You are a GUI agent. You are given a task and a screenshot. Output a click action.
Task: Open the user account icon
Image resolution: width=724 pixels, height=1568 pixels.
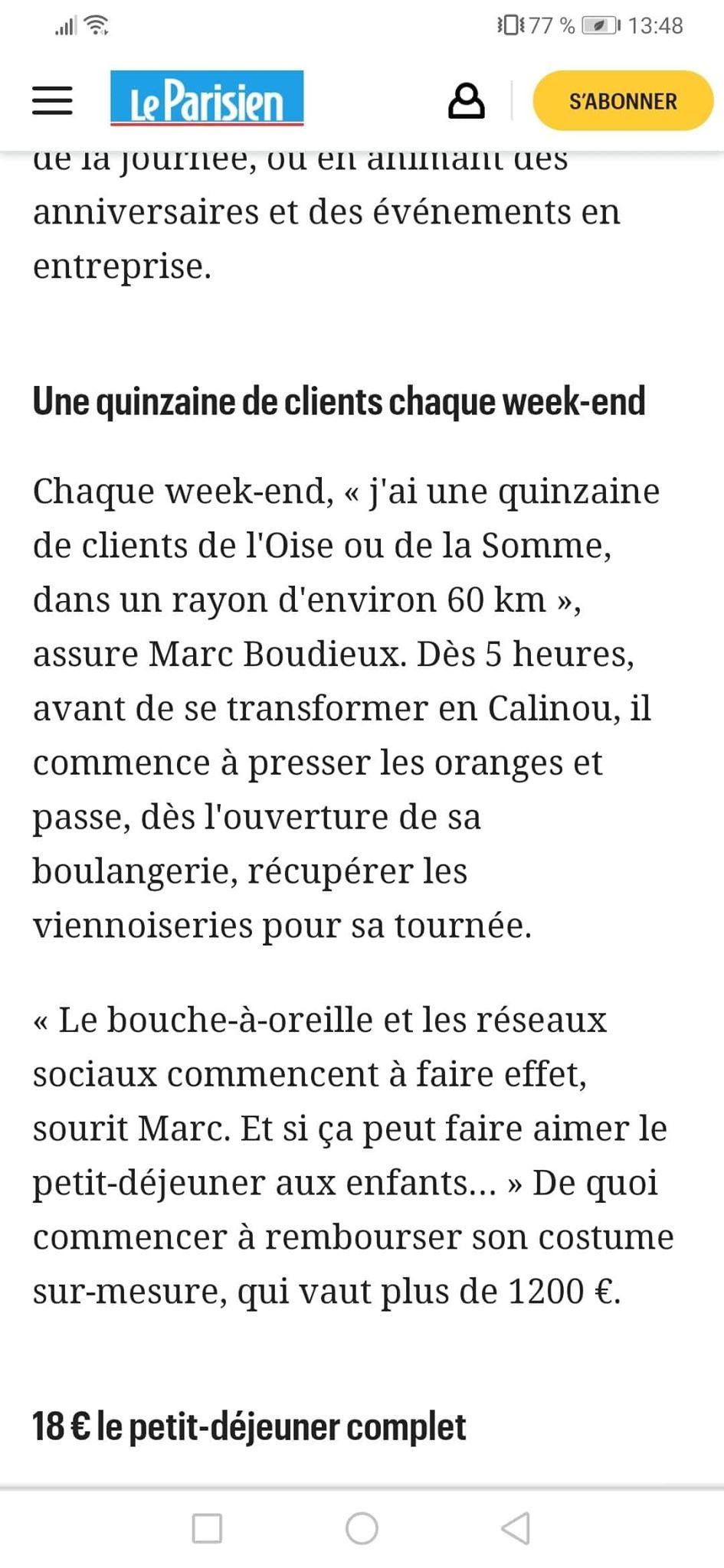466,101
